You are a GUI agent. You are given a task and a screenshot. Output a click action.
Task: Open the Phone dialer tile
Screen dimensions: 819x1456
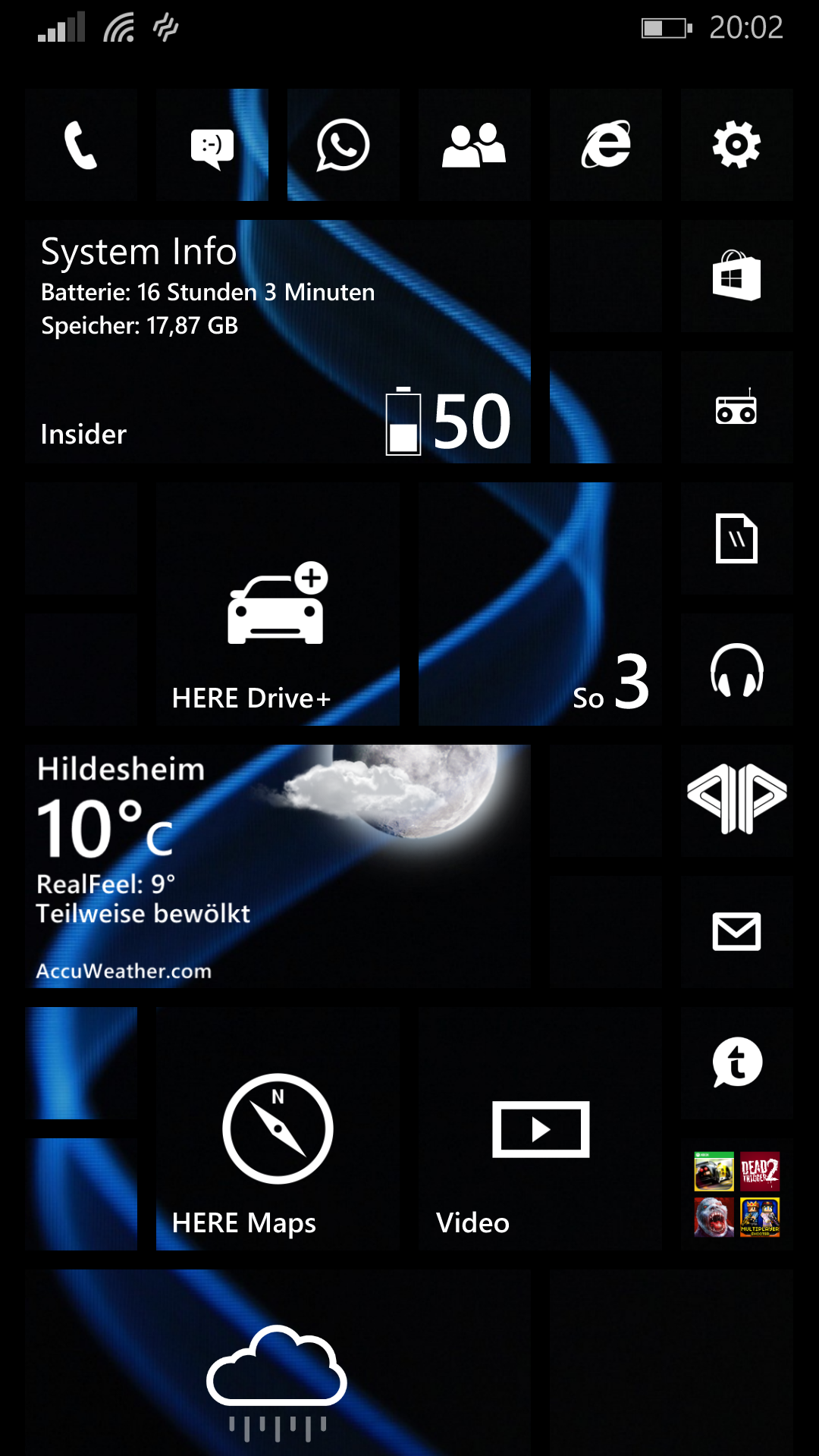81,145
